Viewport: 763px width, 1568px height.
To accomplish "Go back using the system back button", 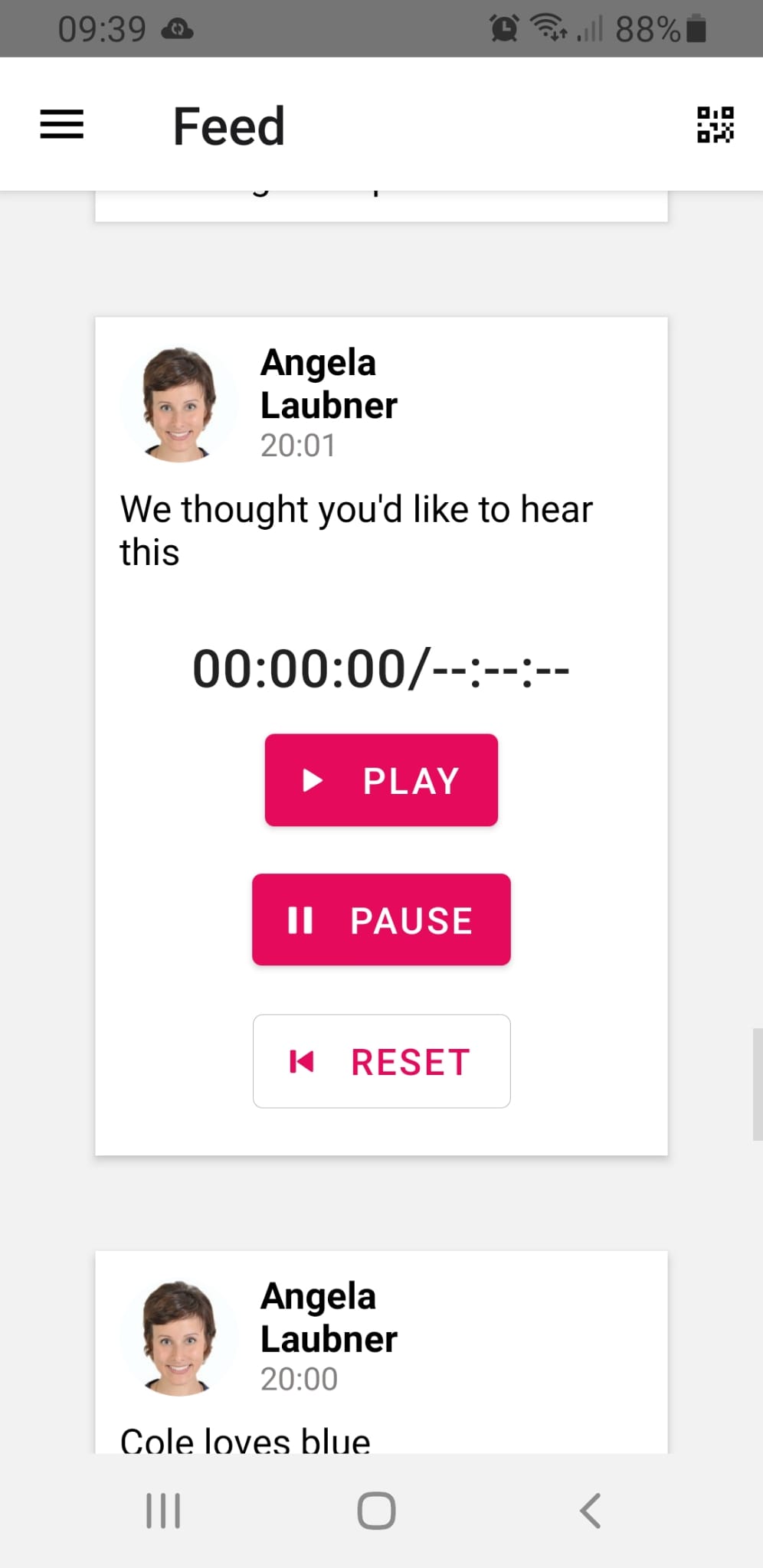I will pos(591,1511).
